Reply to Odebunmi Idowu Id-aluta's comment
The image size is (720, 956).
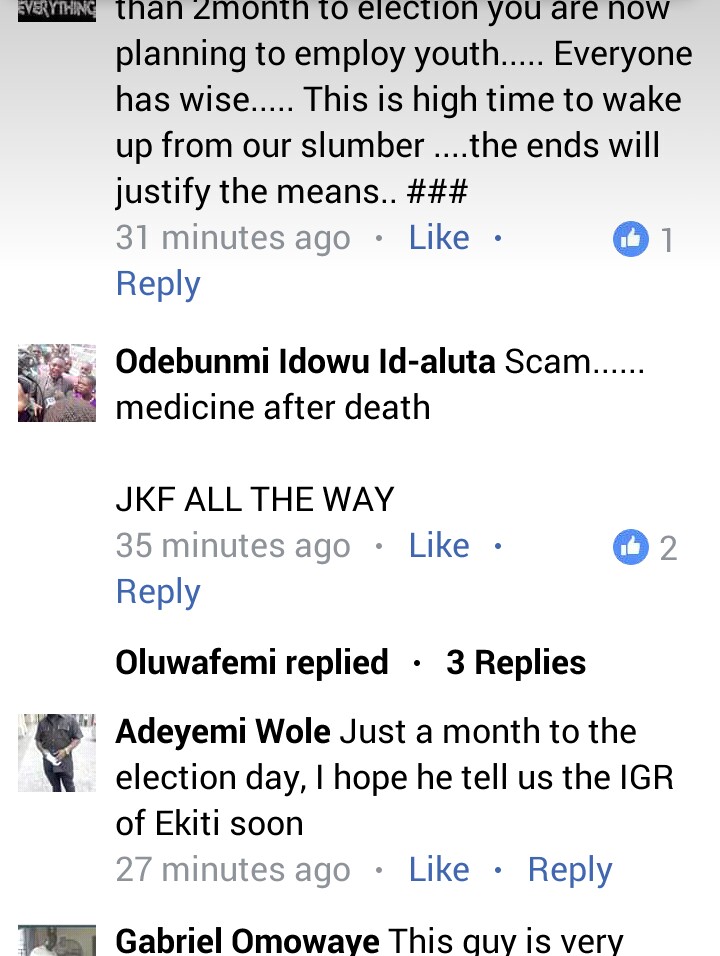158,592
